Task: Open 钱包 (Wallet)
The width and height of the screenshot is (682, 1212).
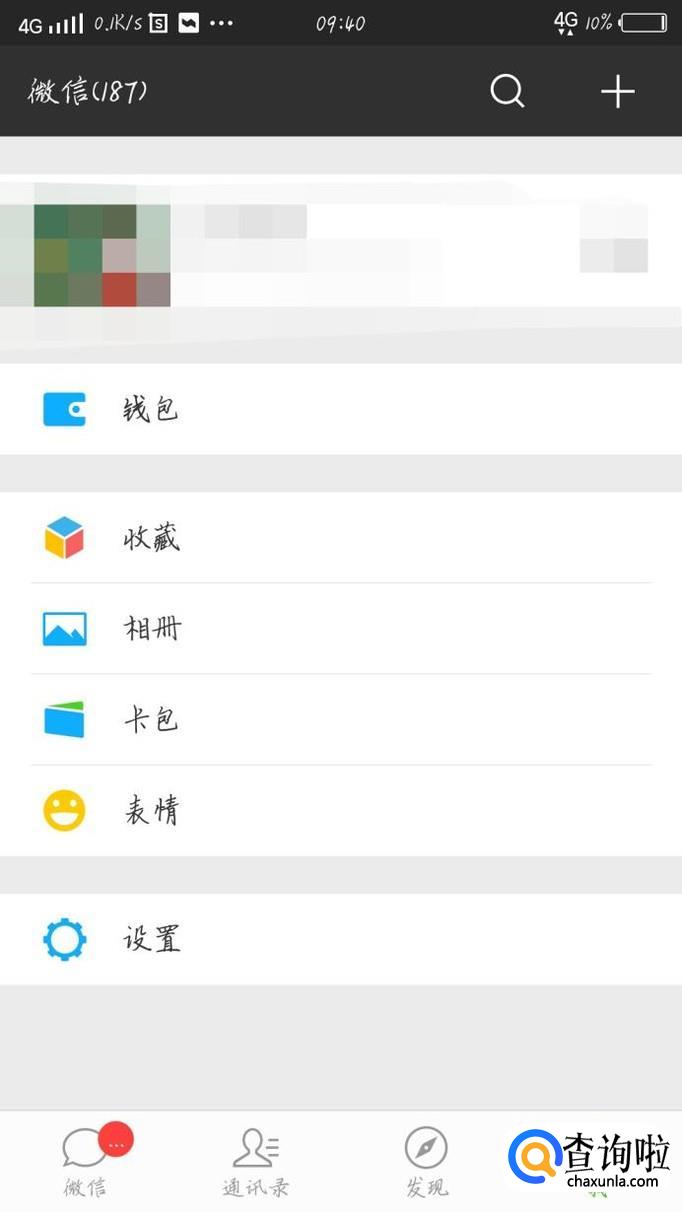Action: [340, 409]
